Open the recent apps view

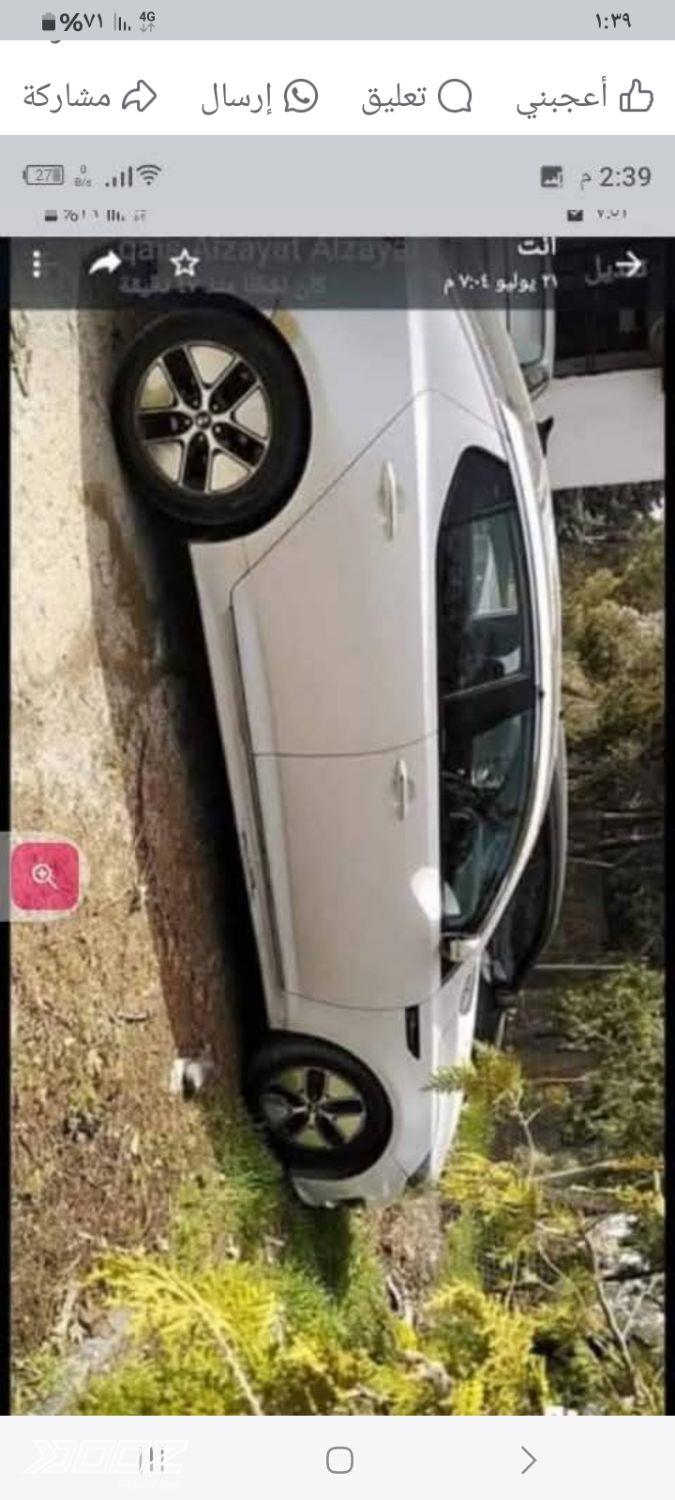[x=150, y=1460]
